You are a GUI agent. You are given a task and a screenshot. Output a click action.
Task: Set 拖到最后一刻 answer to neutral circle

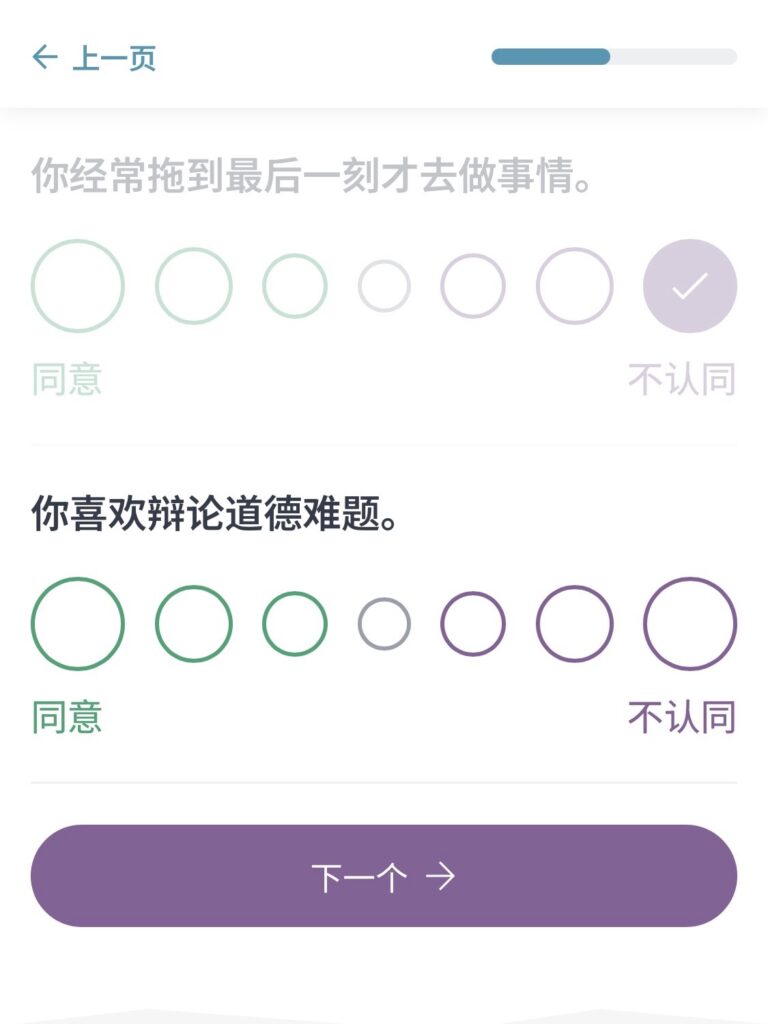tap(384, 286)
